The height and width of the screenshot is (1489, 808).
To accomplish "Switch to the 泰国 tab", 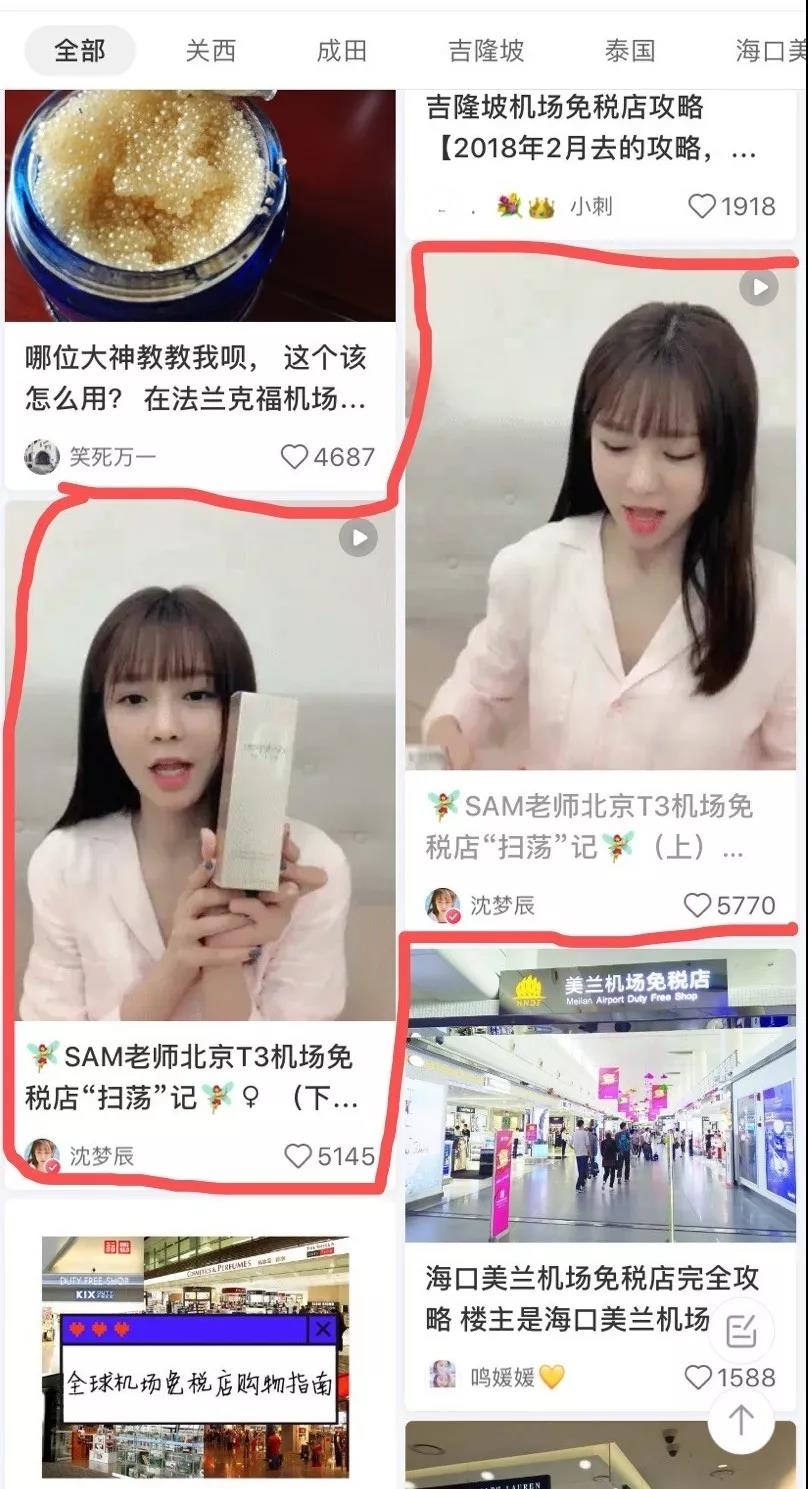I will [x=630, y=51].
